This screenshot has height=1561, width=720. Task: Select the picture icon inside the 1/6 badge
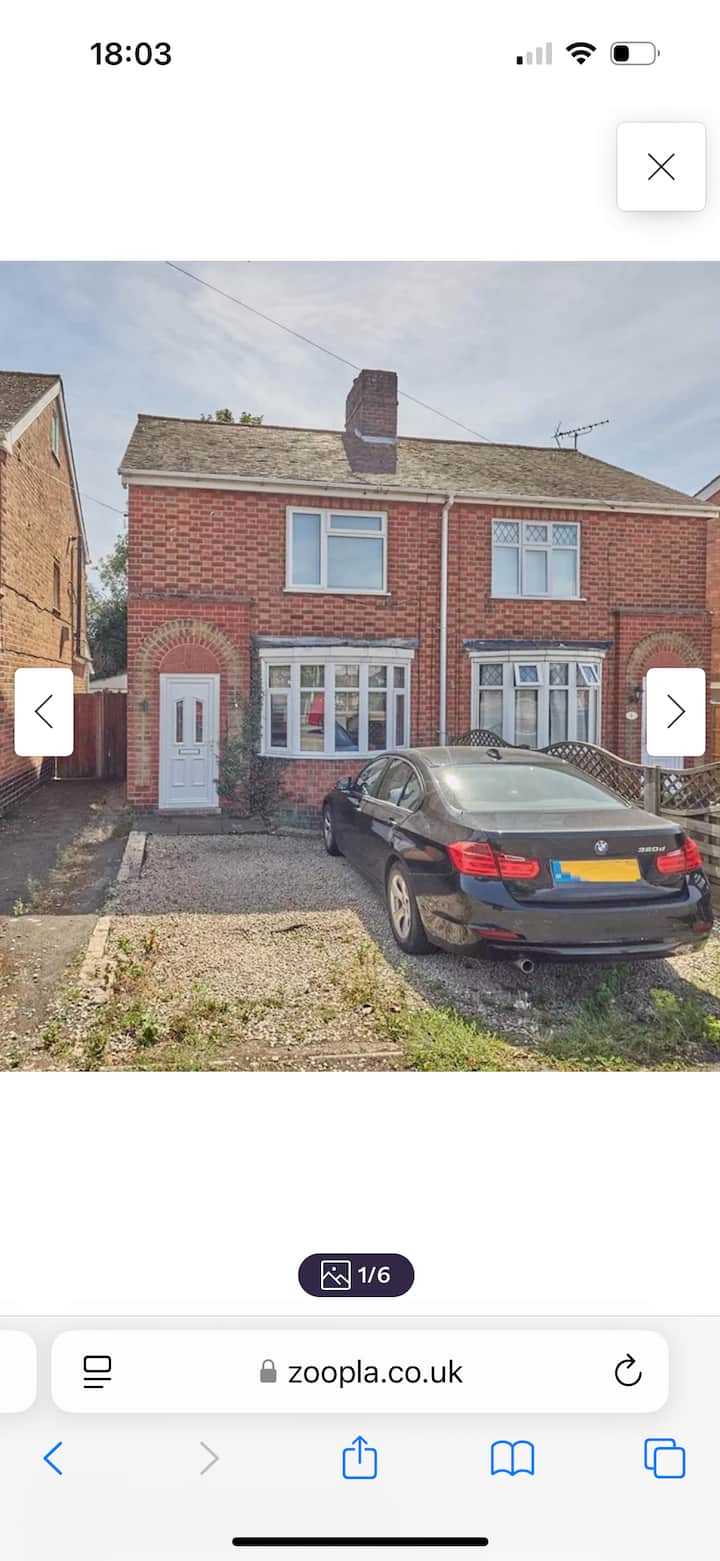pos(336,1275)
